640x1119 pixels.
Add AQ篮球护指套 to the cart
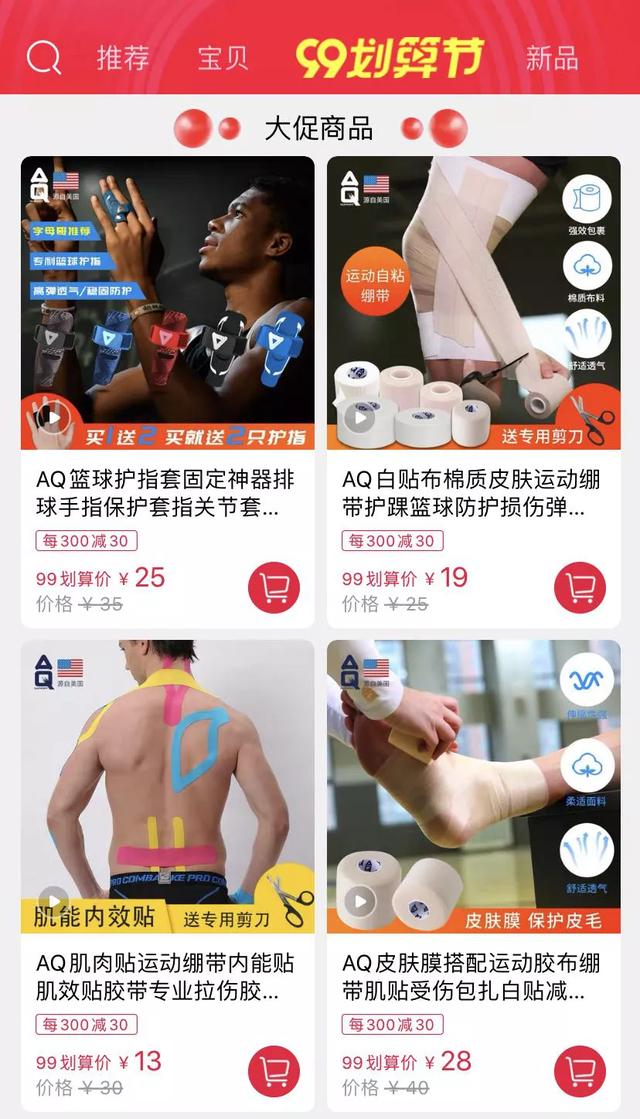[x=273, y=587]
